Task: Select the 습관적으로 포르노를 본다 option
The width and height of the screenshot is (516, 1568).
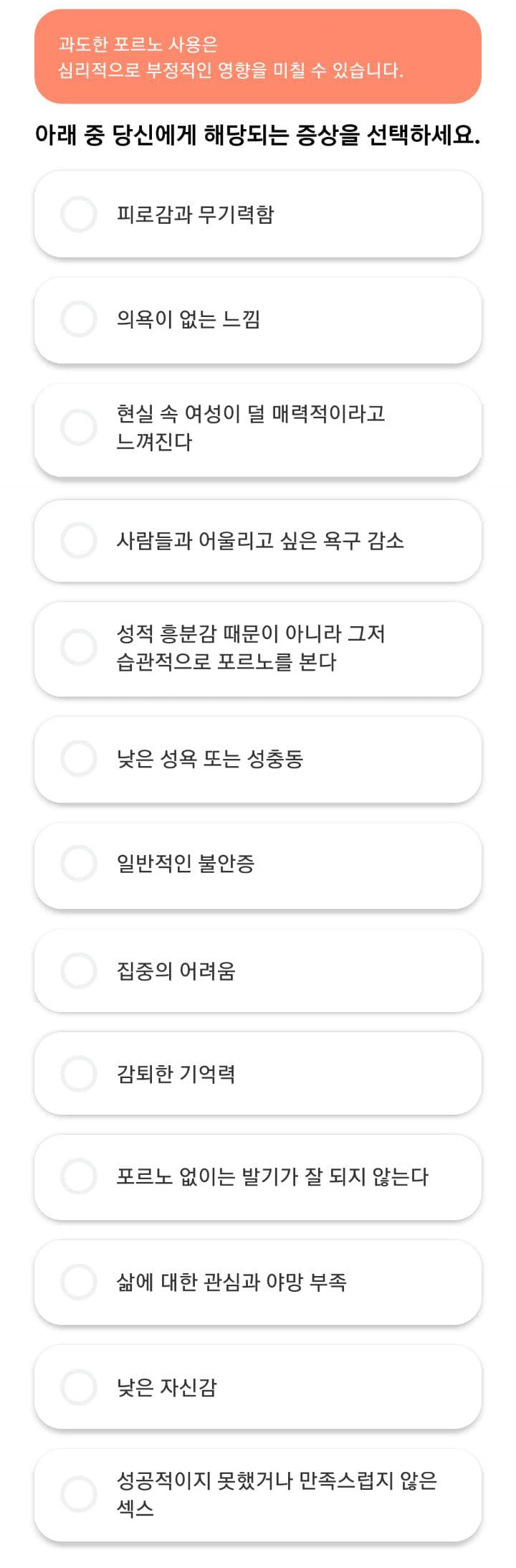Action: pos(79,648)
